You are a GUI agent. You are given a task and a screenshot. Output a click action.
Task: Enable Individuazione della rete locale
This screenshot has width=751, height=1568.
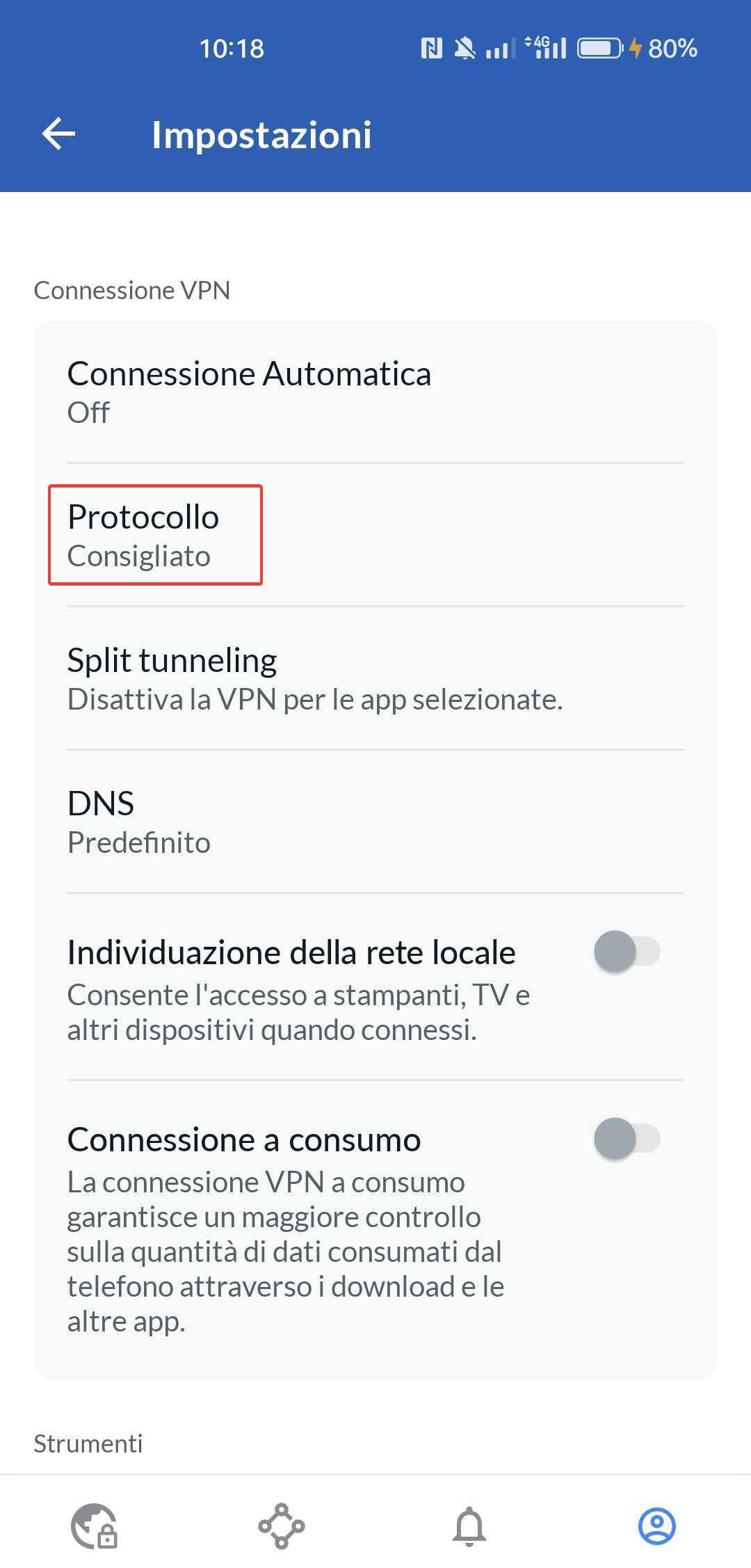click(626, 952)
